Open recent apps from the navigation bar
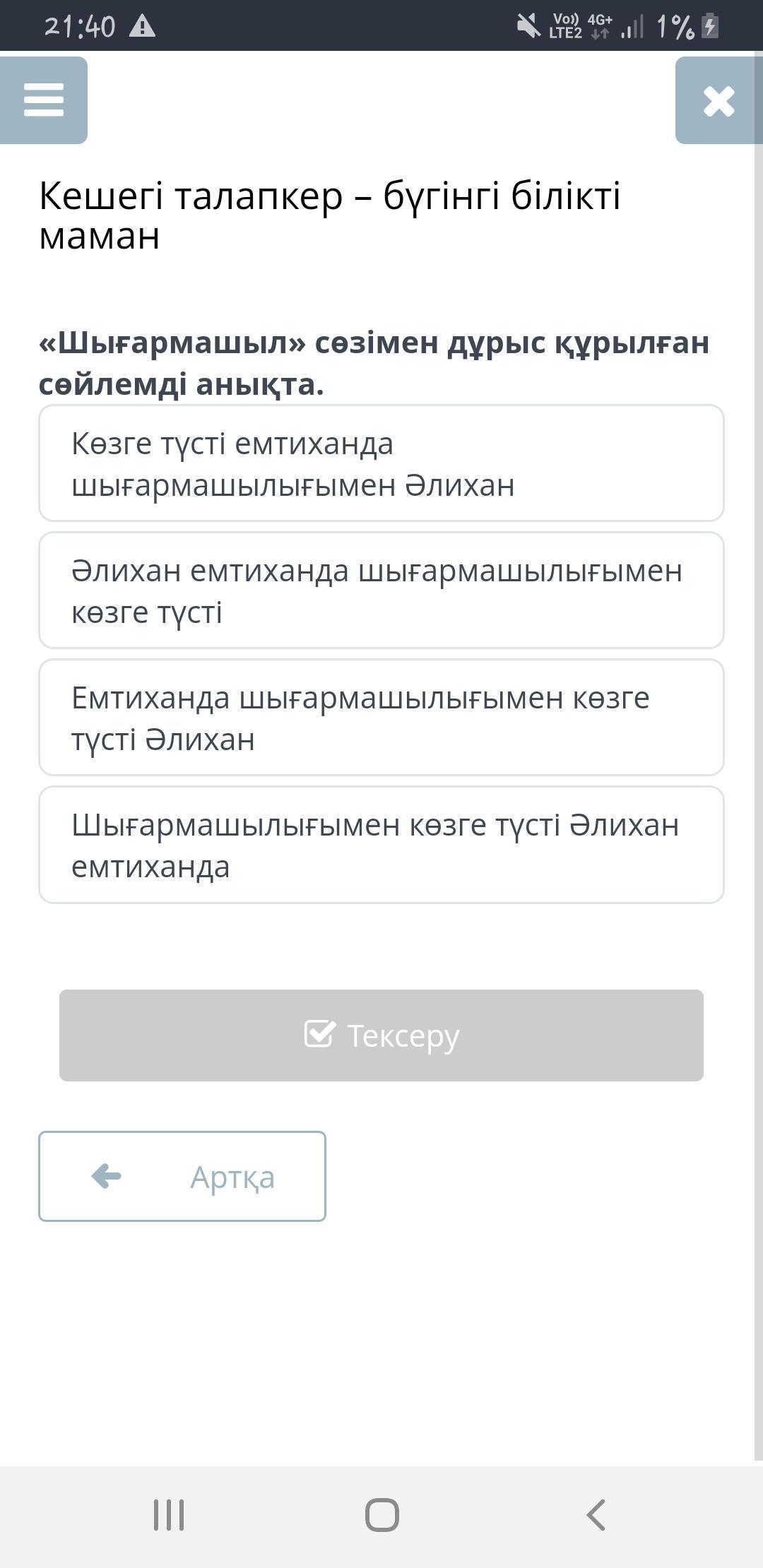 point(169,1515)
